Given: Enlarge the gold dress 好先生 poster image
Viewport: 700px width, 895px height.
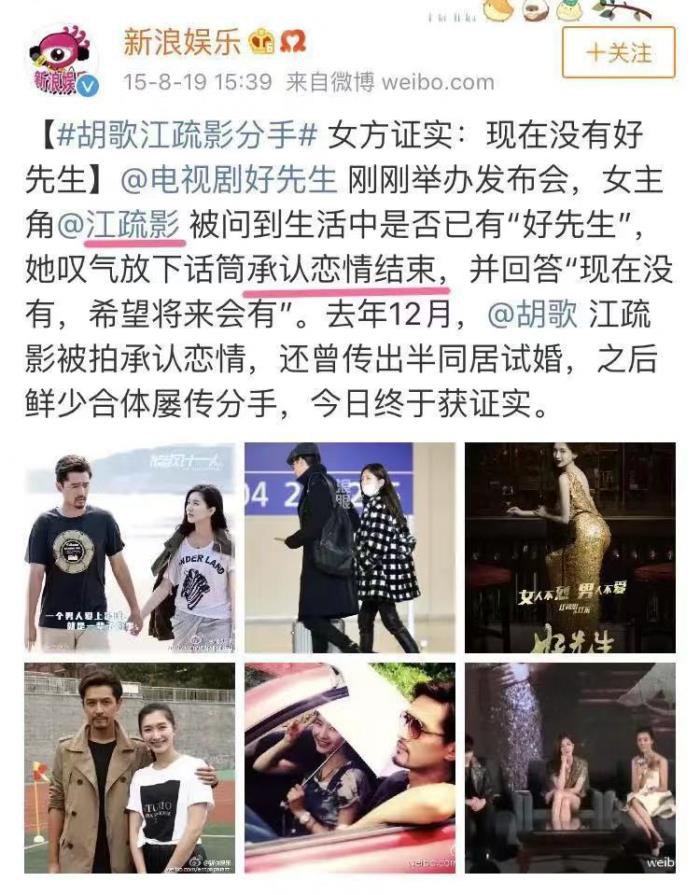Looking at the screenshot, I should (569, 547).
